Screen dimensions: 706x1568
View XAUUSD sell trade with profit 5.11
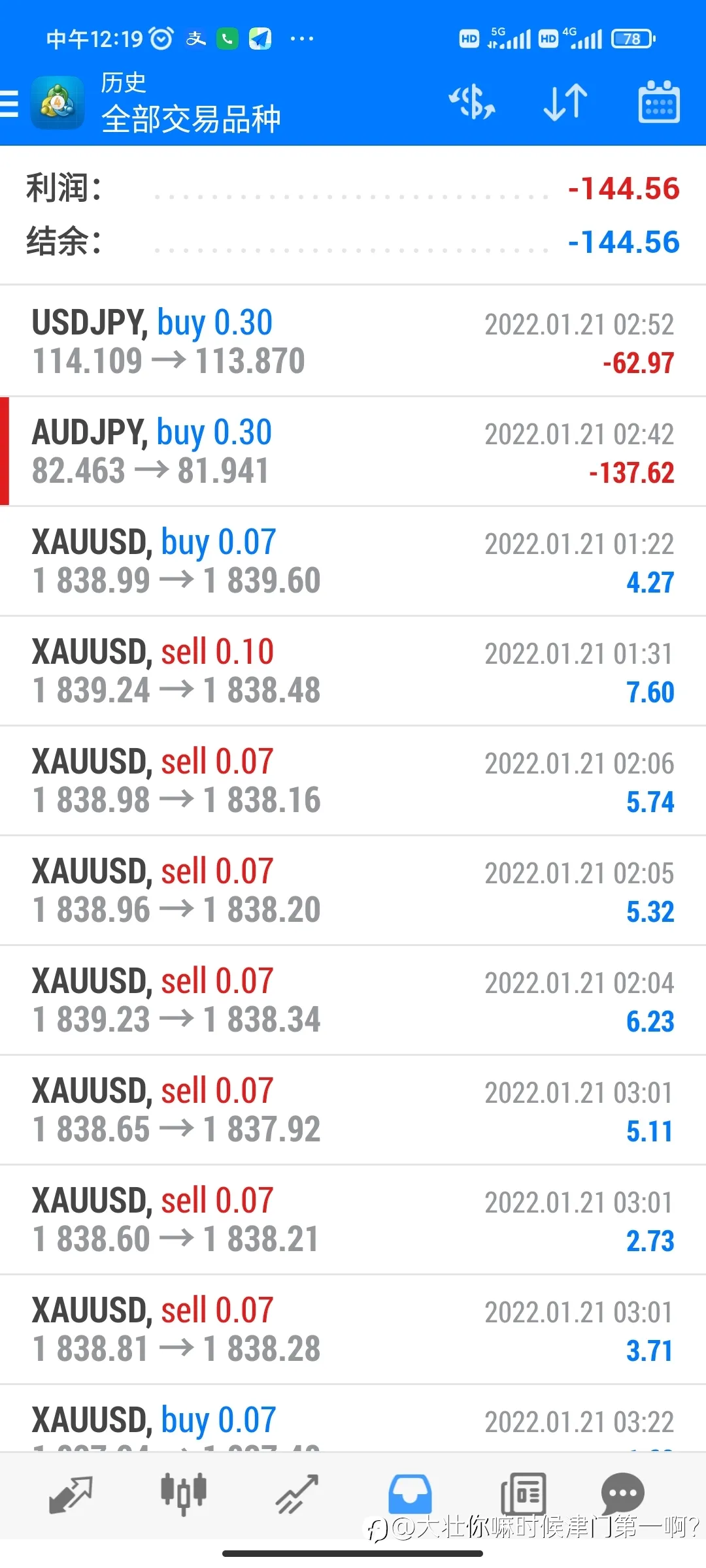tap(353, 1109)
